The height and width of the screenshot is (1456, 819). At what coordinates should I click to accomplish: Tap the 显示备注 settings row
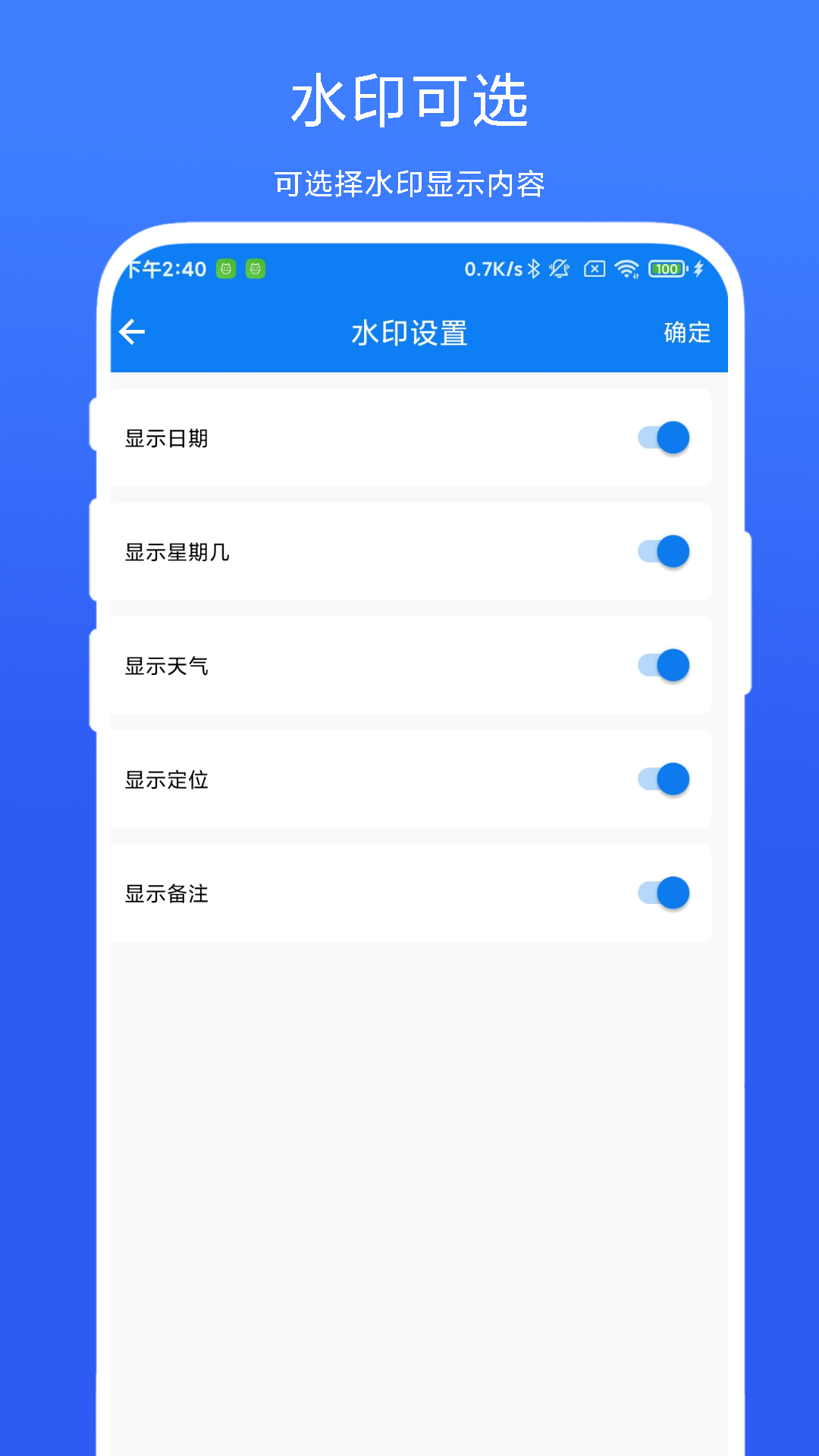(409, 893)
